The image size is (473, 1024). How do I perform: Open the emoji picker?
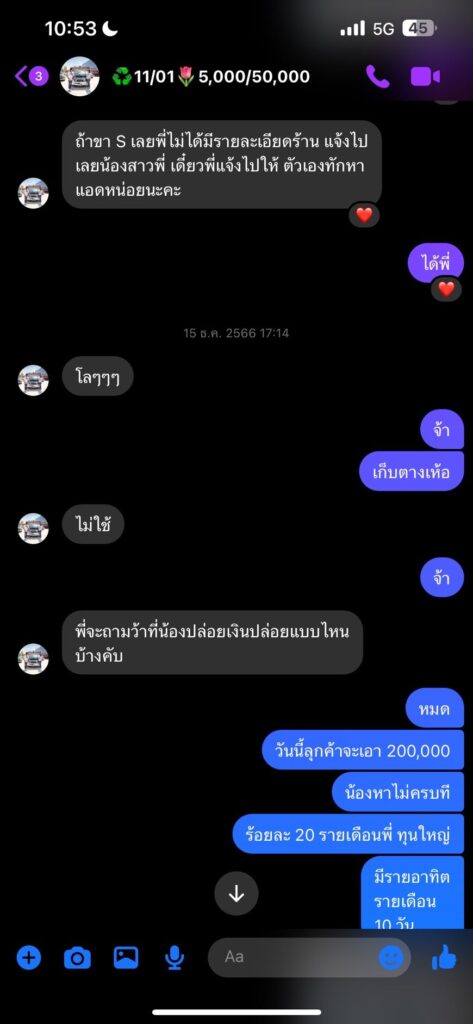click(391, 957)
